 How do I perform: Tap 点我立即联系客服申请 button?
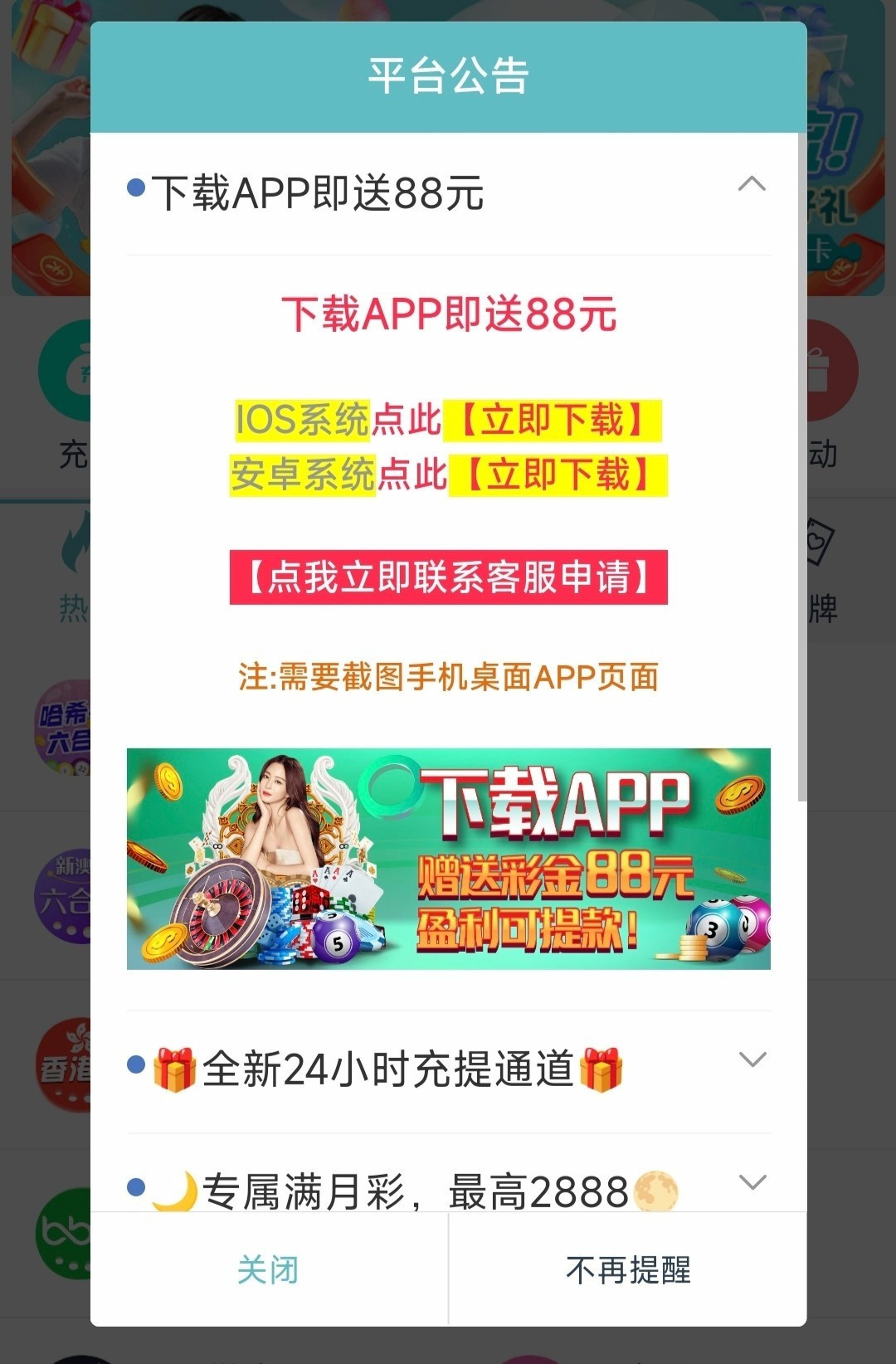(x=448, y=577)
